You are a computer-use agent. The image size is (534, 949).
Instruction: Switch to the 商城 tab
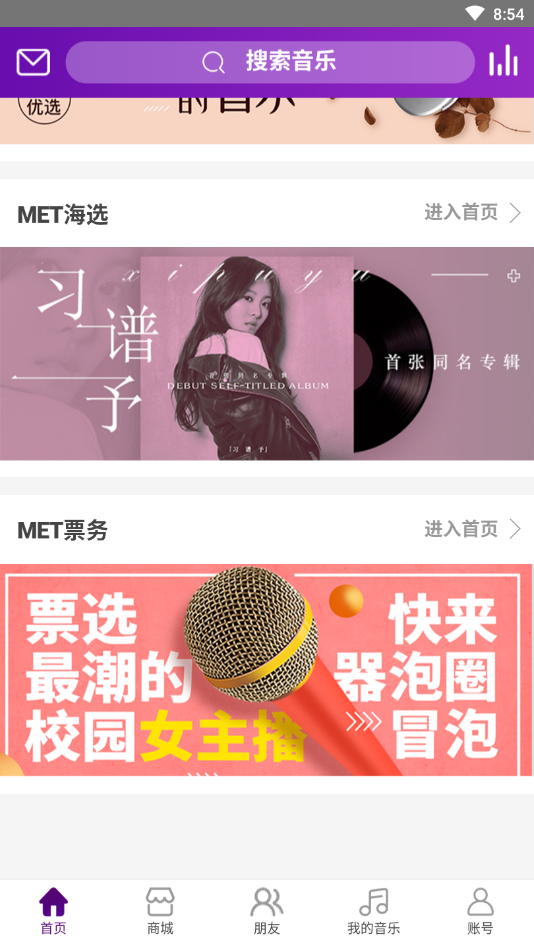click(x=160, y=911)
